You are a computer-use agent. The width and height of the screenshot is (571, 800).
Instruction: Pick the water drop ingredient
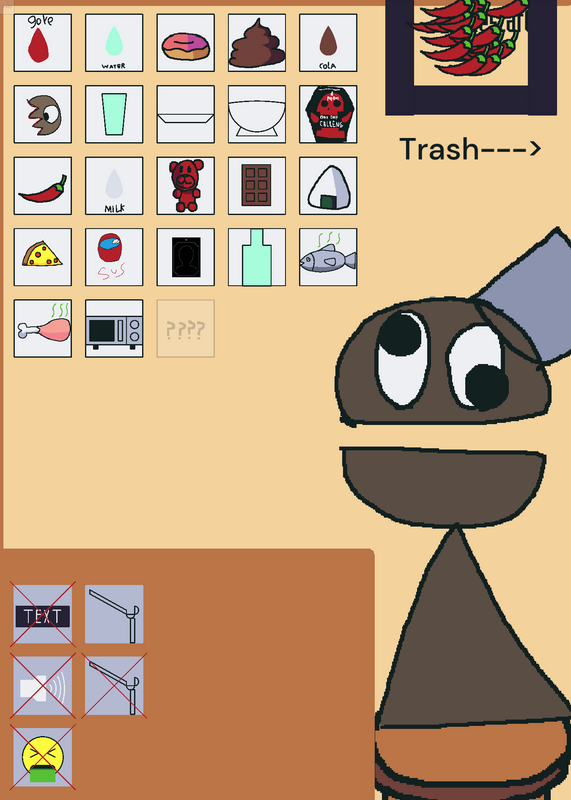pyautogui.click(x=114, y=43)
